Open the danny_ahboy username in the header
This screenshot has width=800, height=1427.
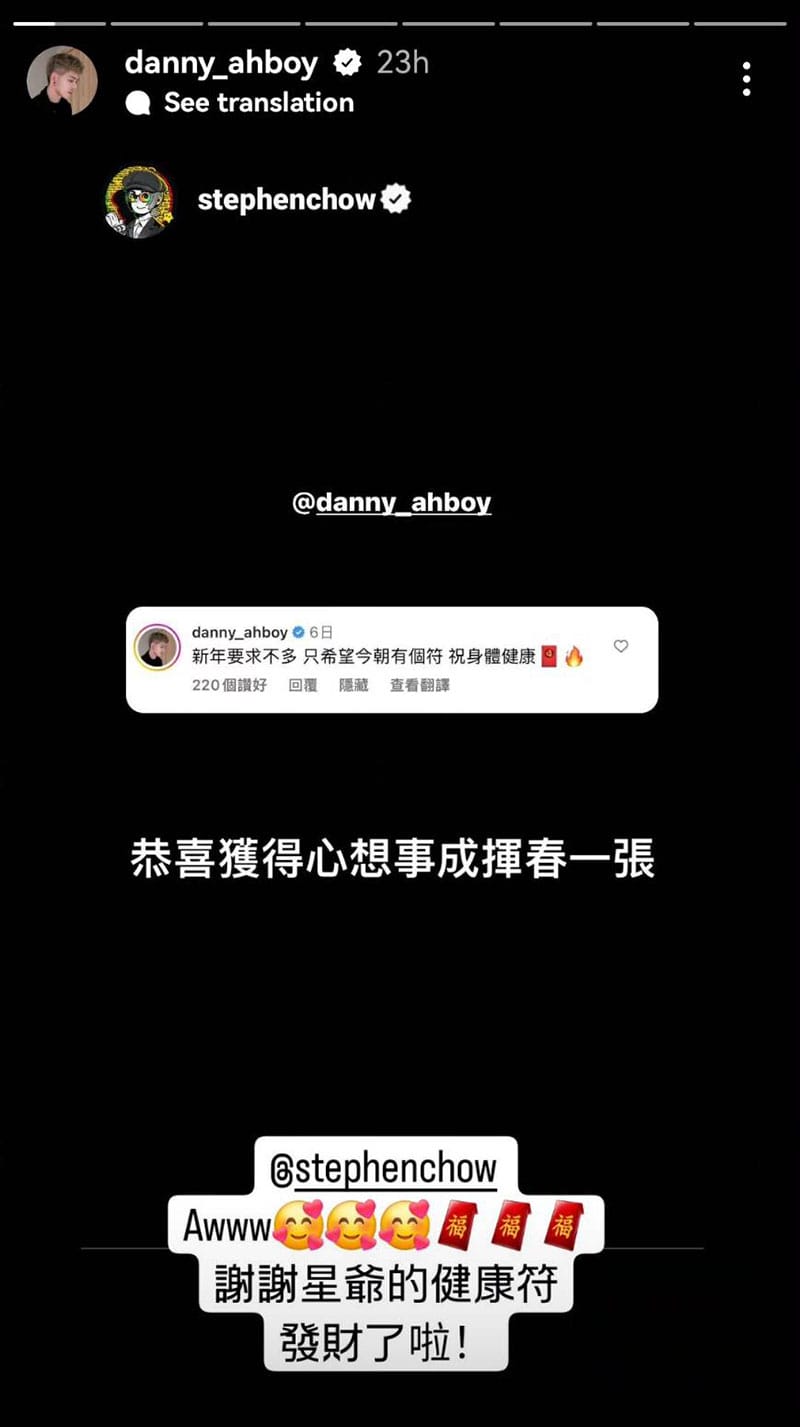(x=221, y=64)
